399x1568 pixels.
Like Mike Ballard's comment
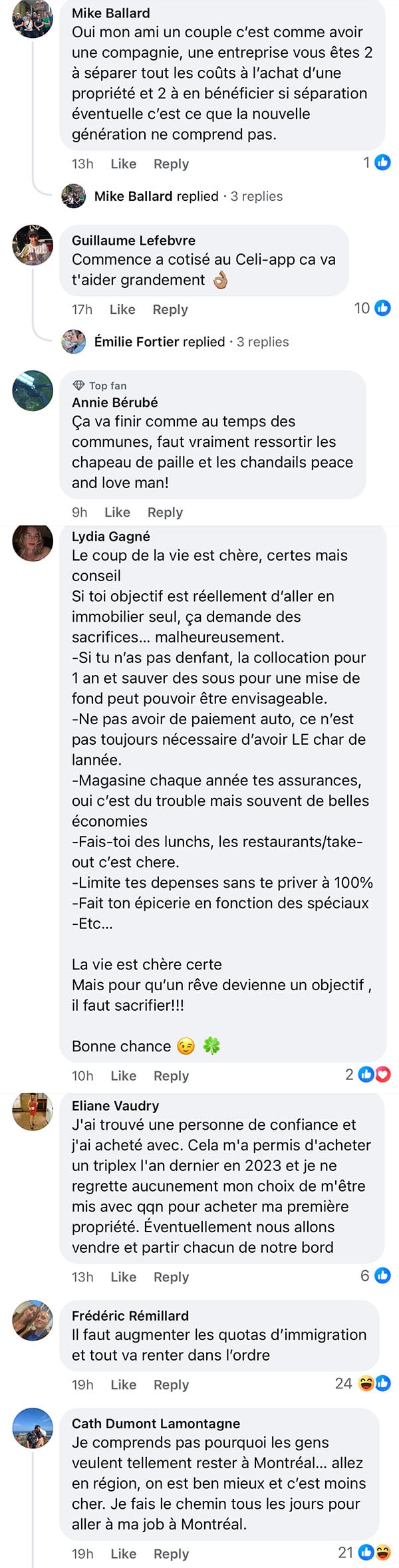click(x=123, y=164)
